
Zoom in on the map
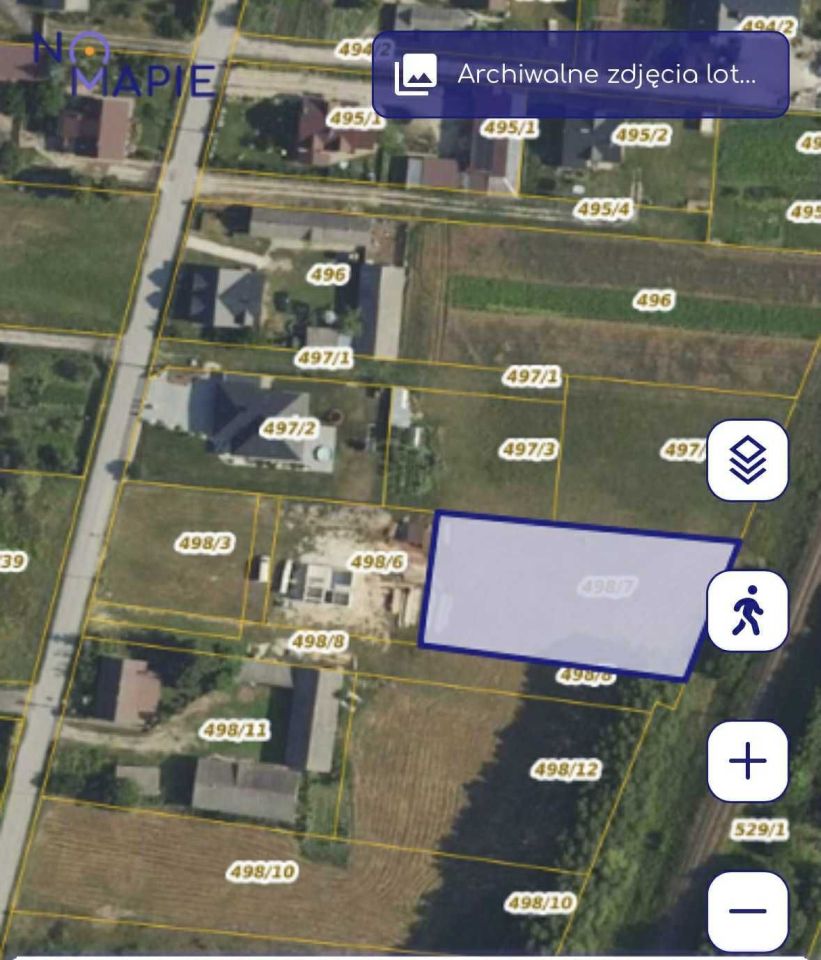(x=747, y=762)
